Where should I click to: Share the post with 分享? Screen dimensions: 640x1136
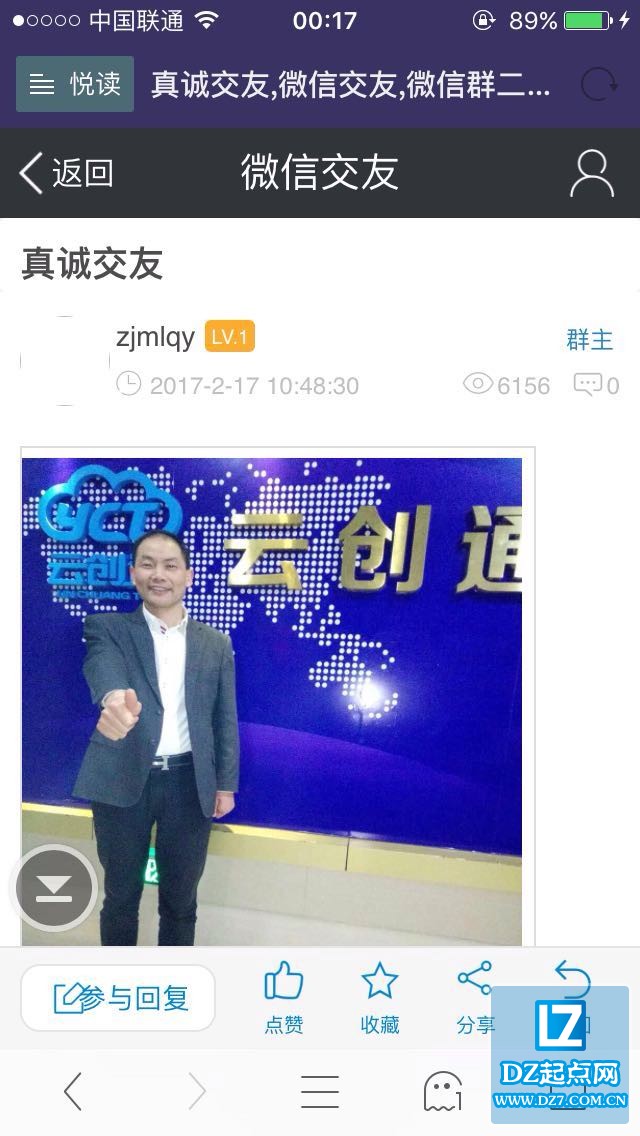475,997
